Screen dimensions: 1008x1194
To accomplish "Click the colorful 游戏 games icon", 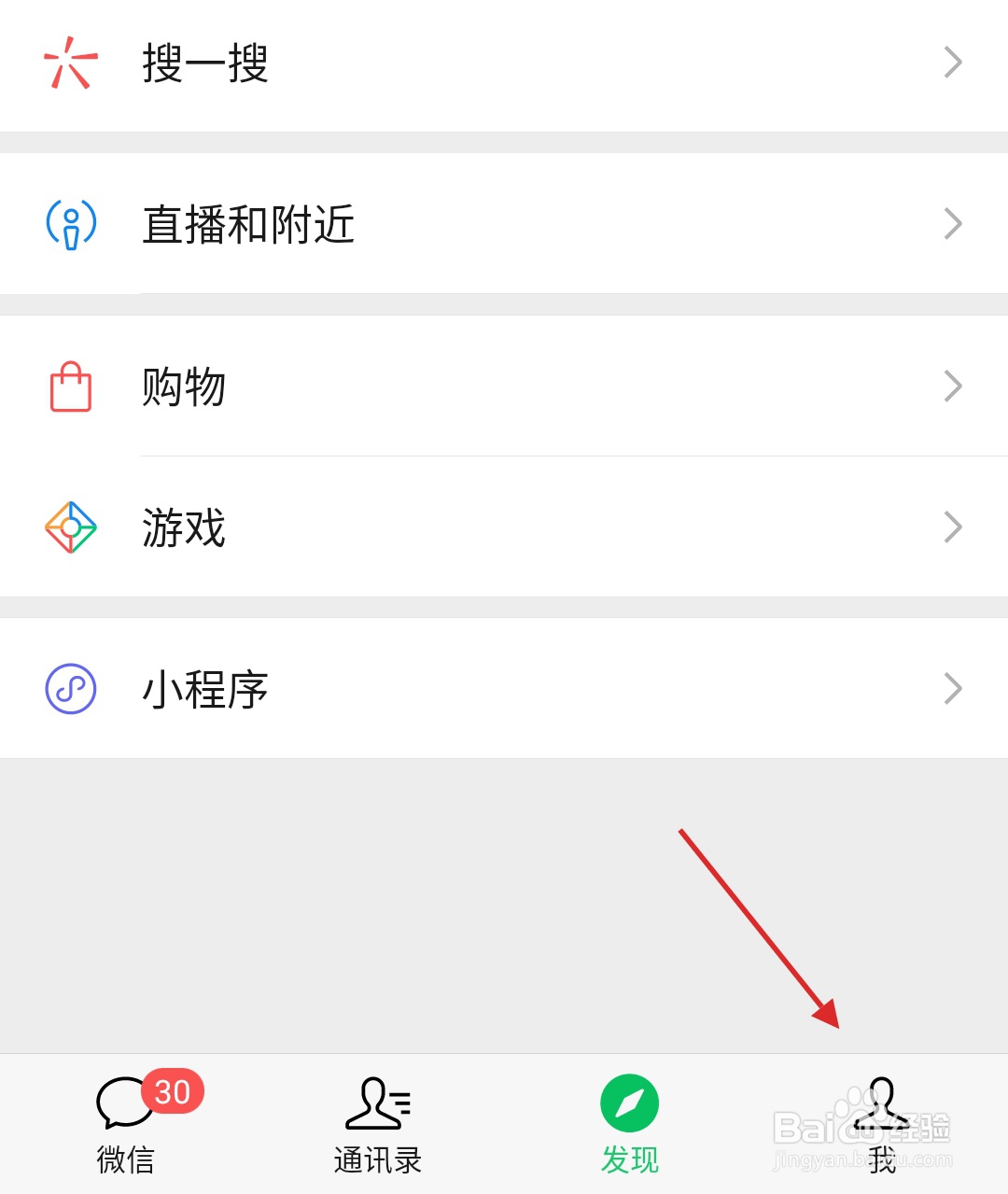I will pyautogui.click(x=70, y=527).
